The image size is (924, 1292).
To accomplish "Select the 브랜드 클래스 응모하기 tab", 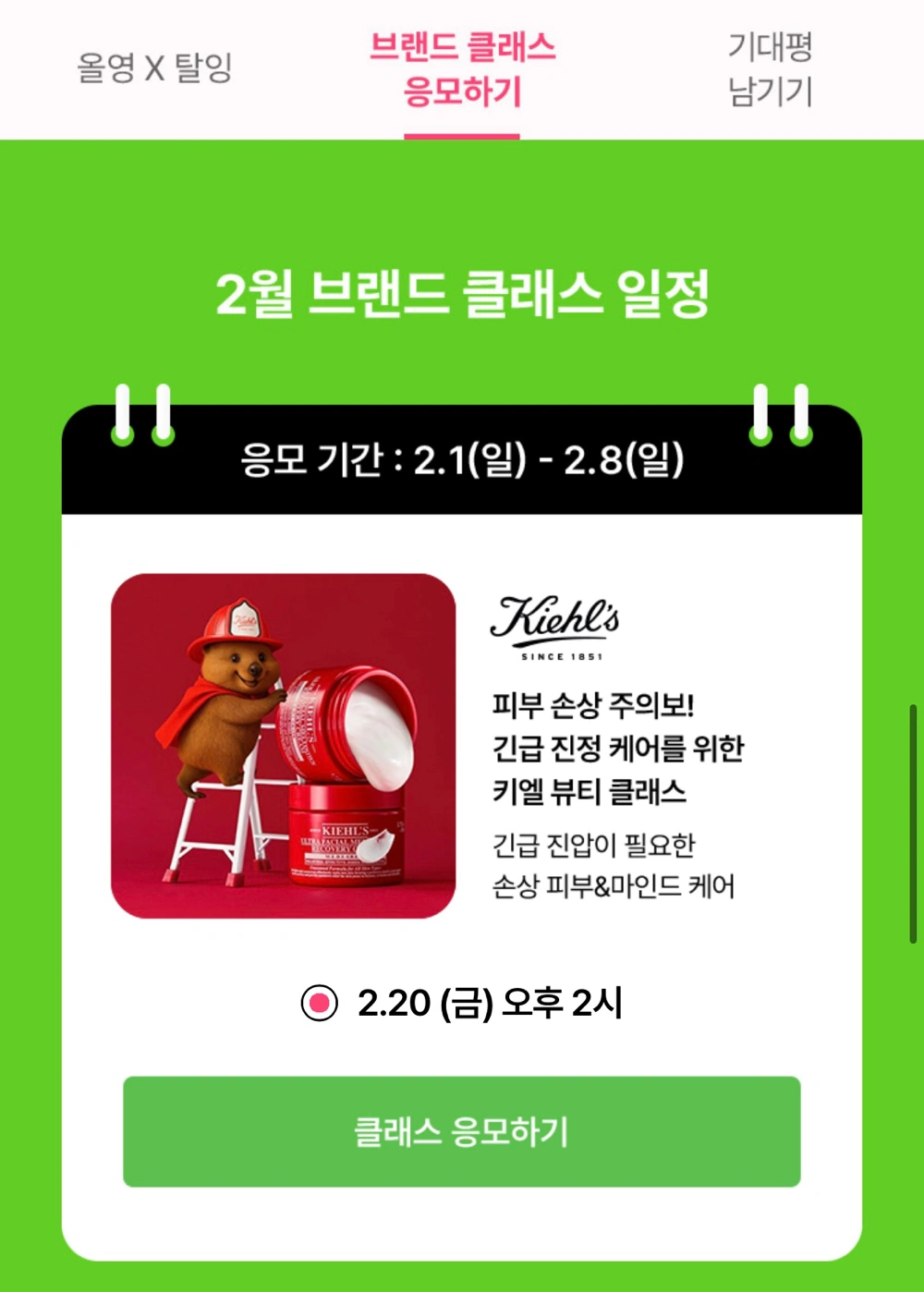I will tap(462, 69).
